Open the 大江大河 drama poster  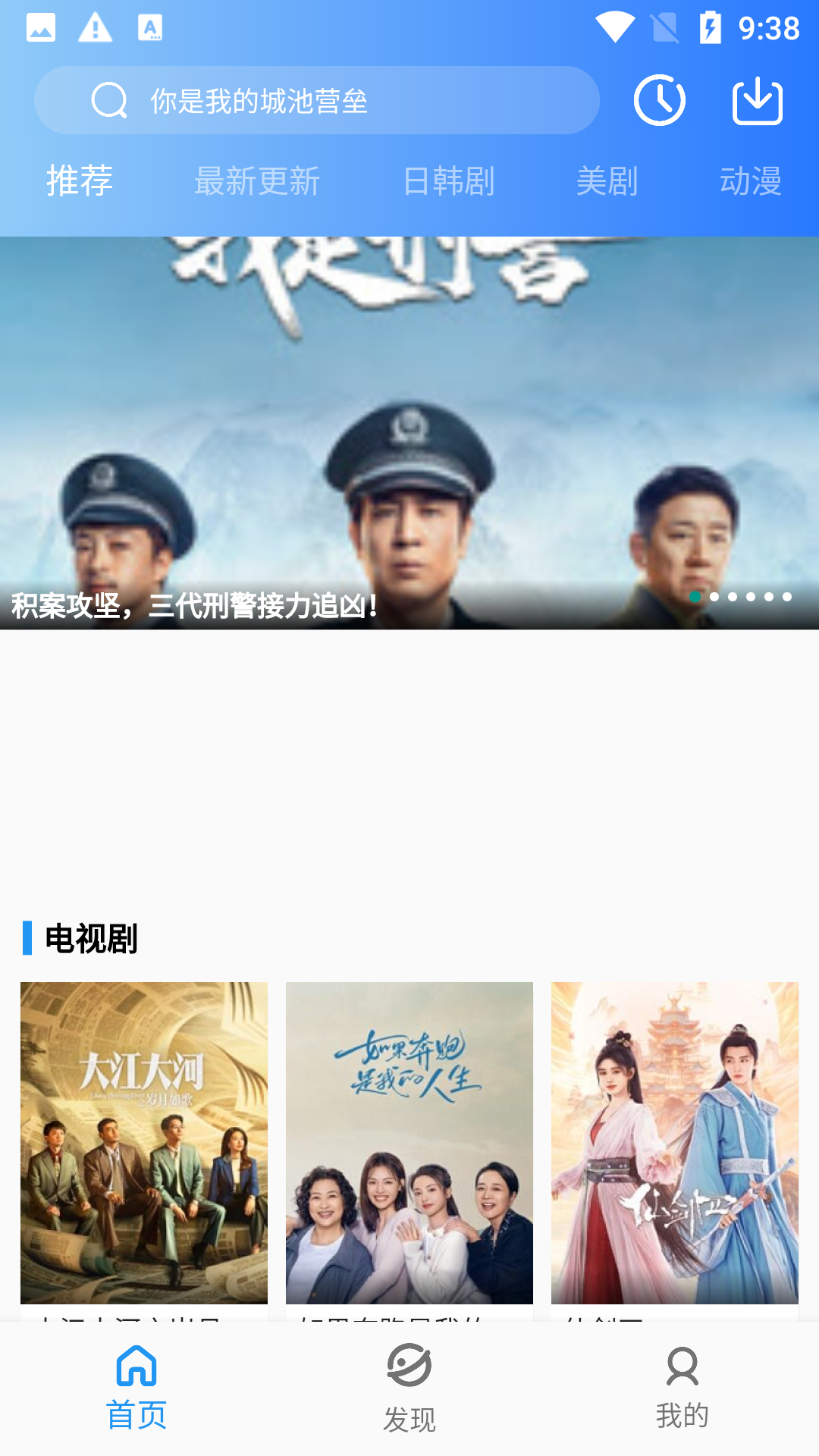pos(144,1143)
